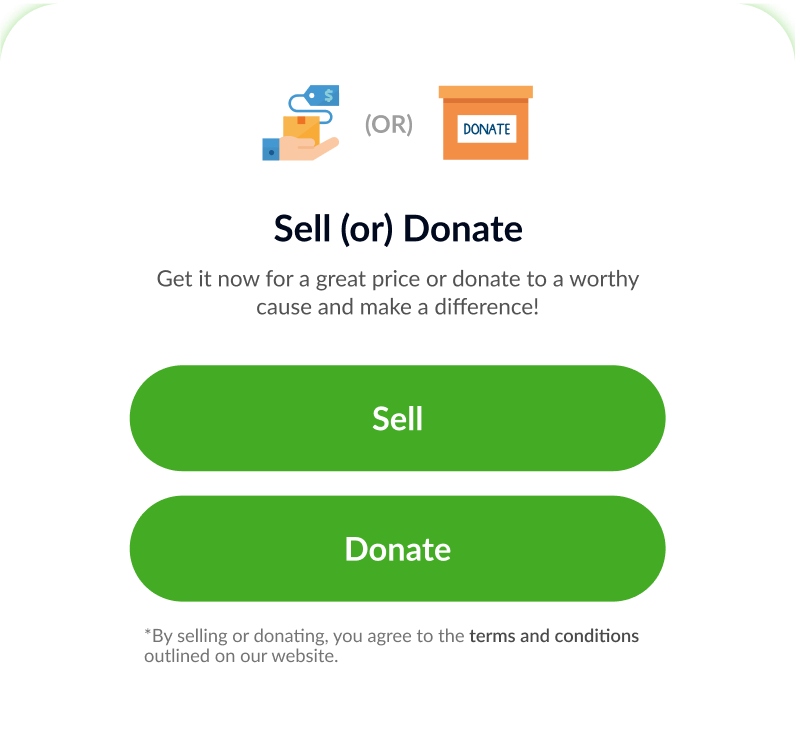Tap the green Sell button

pos(397,418)
